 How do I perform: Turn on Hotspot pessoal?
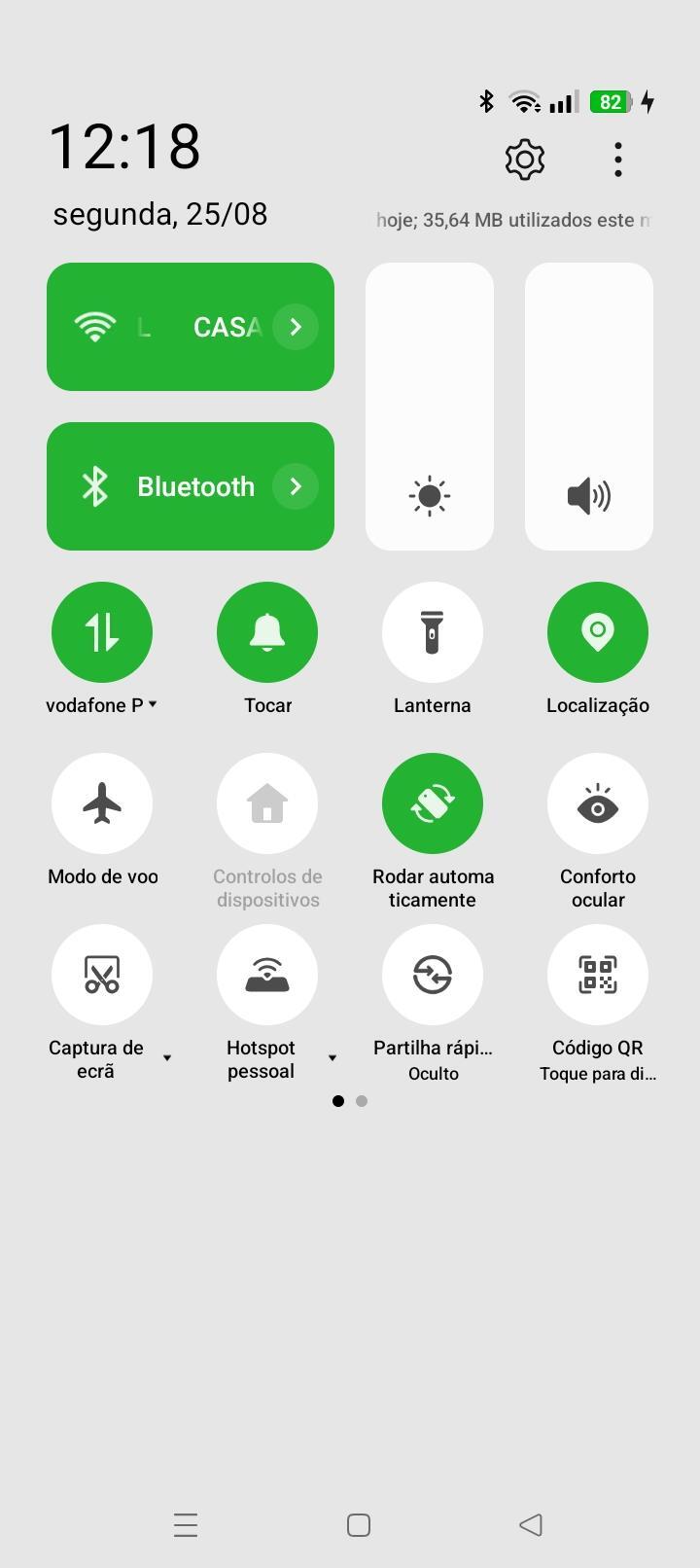point(267,975)
